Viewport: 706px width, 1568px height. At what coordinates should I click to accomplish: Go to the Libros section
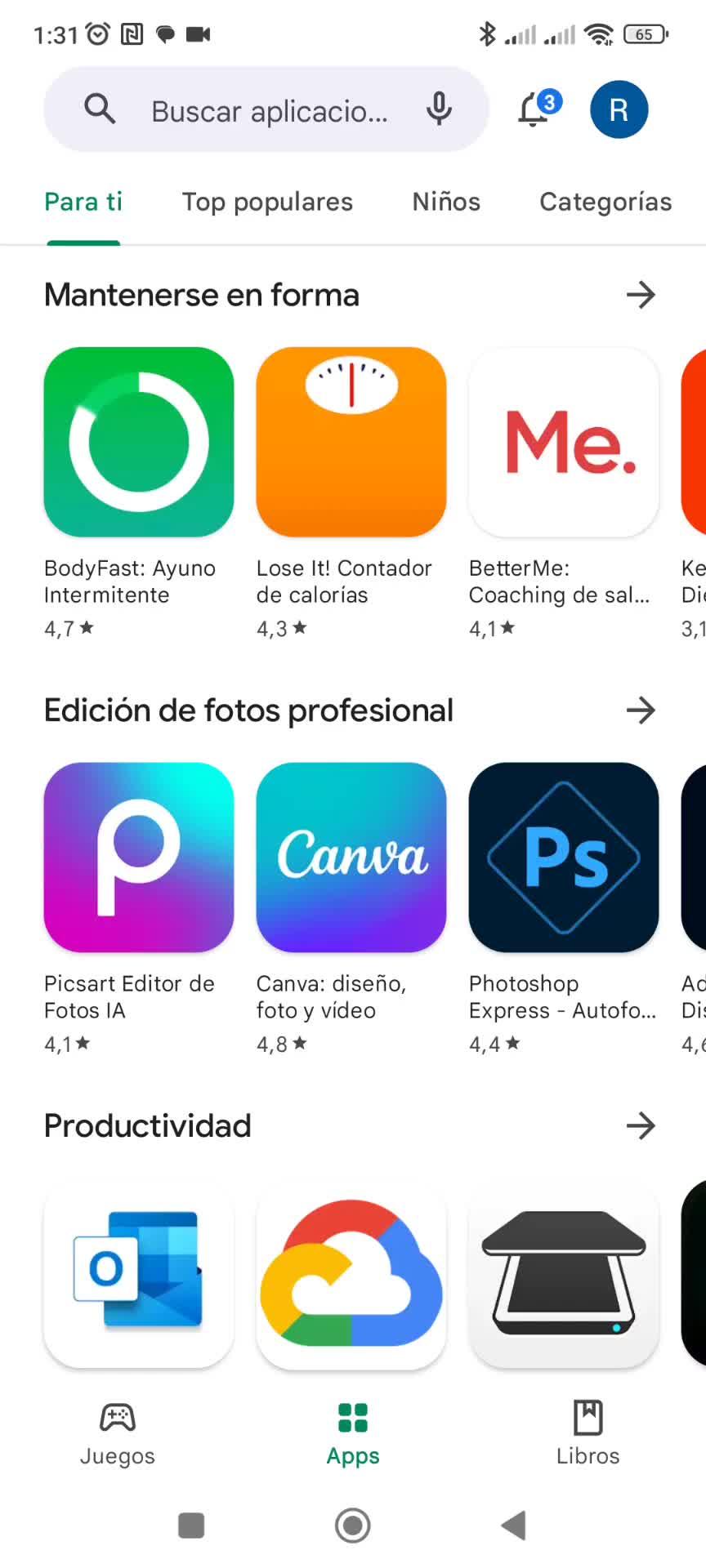tap(588, 1434)
